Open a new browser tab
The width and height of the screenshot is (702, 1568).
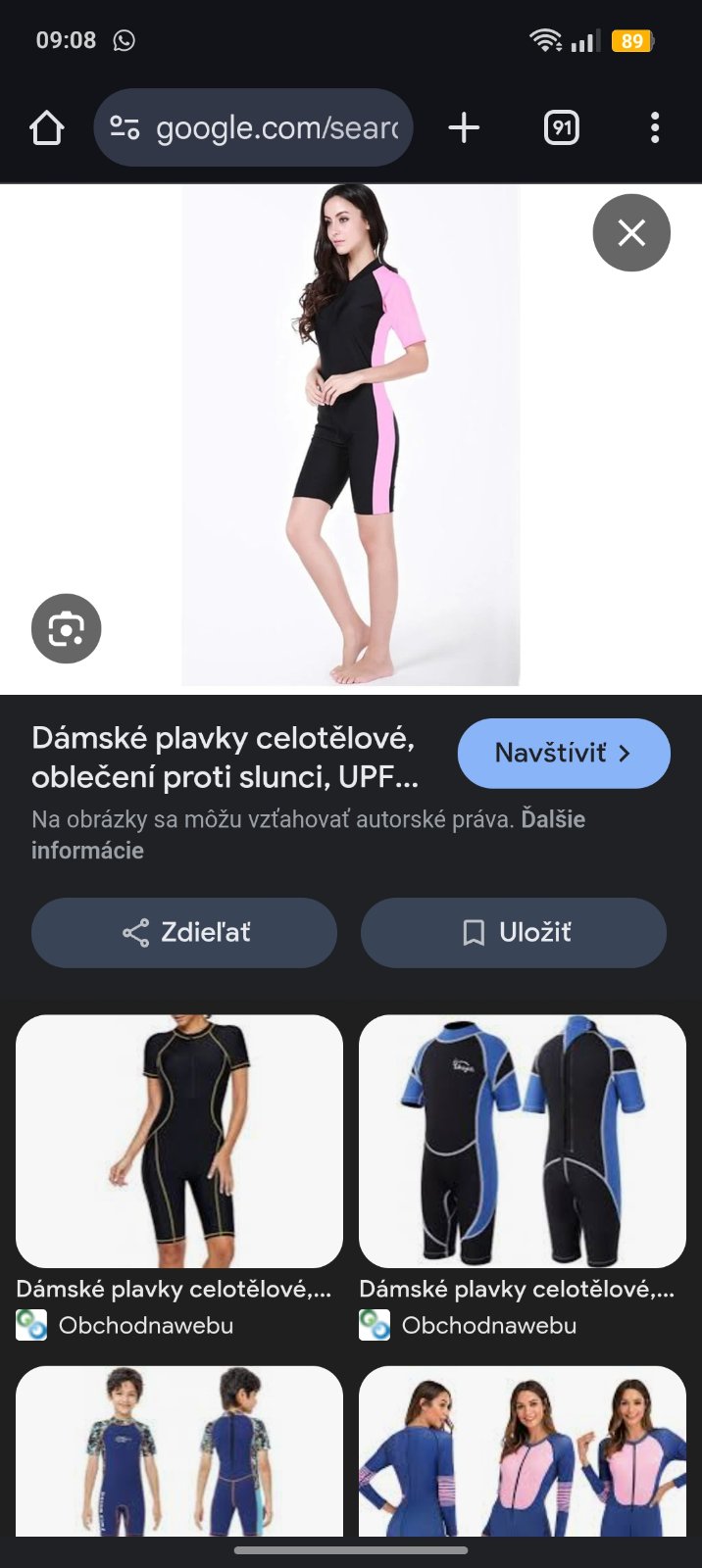click(x=464, y=127)
